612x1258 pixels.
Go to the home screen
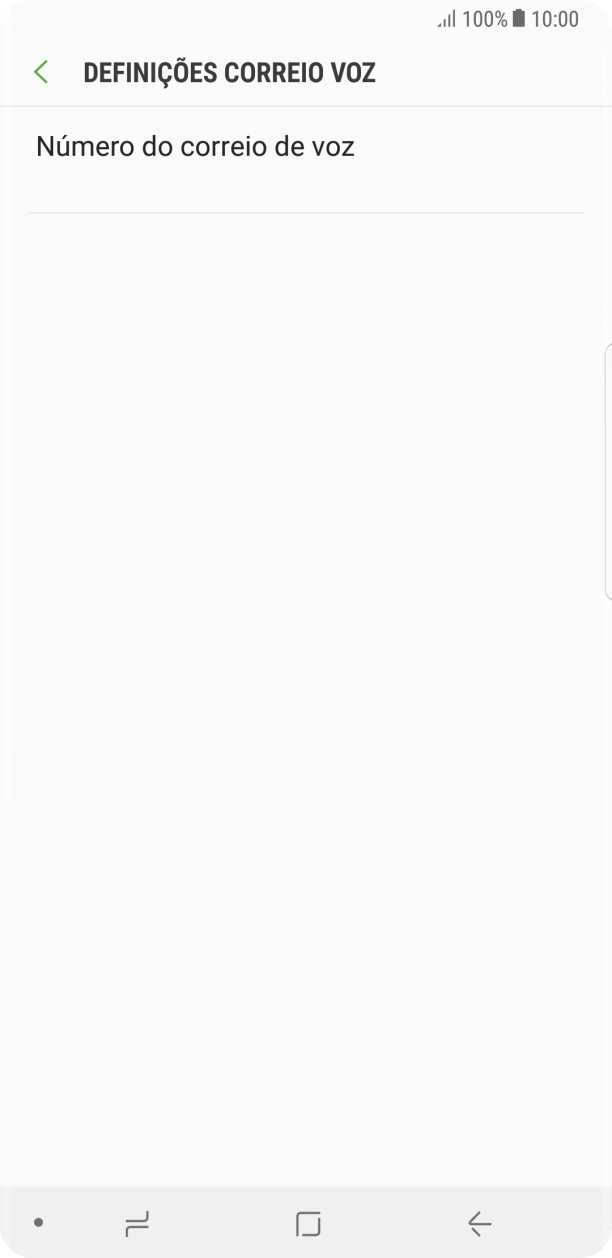tap(308, 1222)
